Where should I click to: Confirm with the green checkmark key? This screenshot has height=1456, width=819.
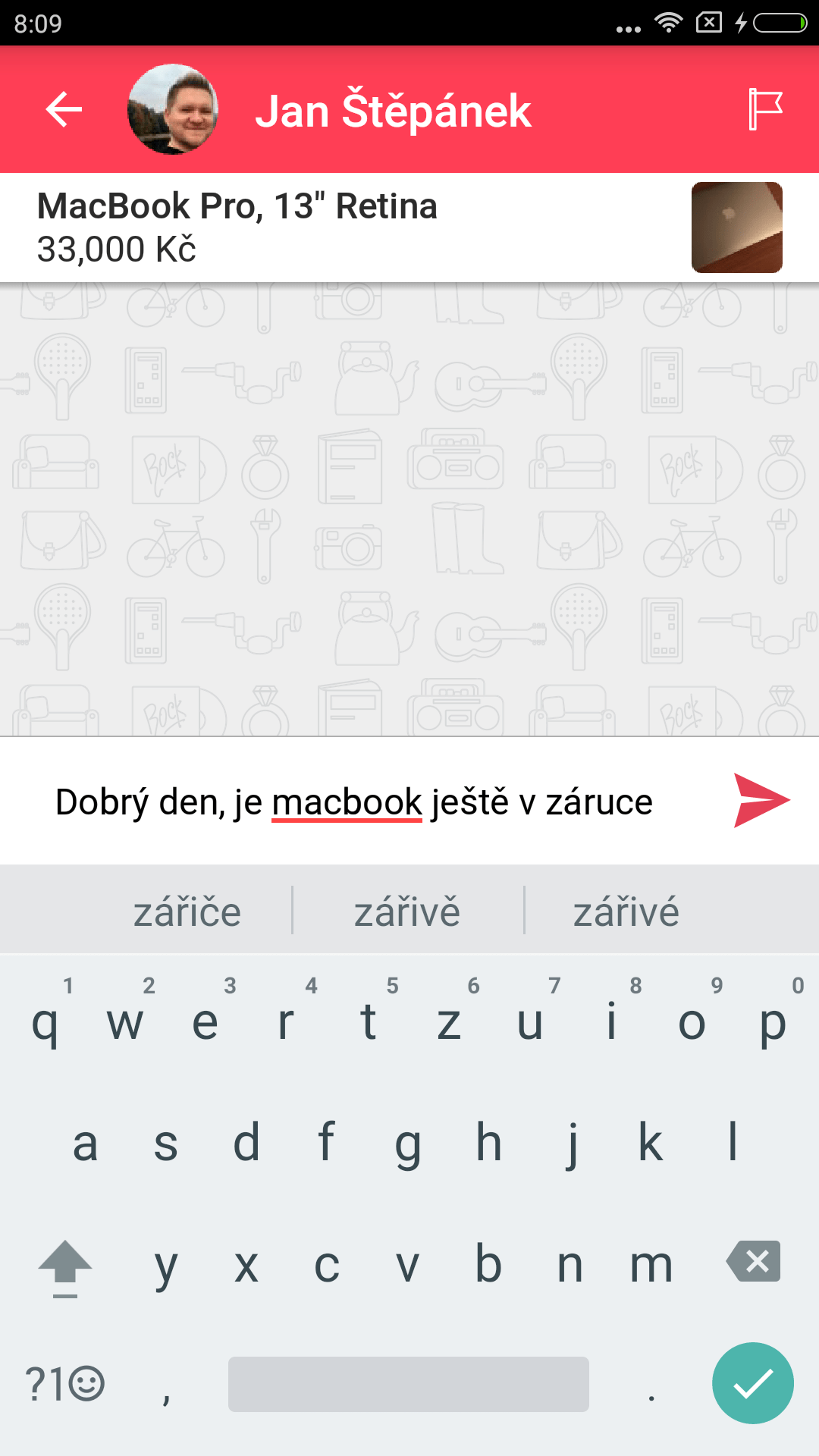click(x=753, y=1383)
